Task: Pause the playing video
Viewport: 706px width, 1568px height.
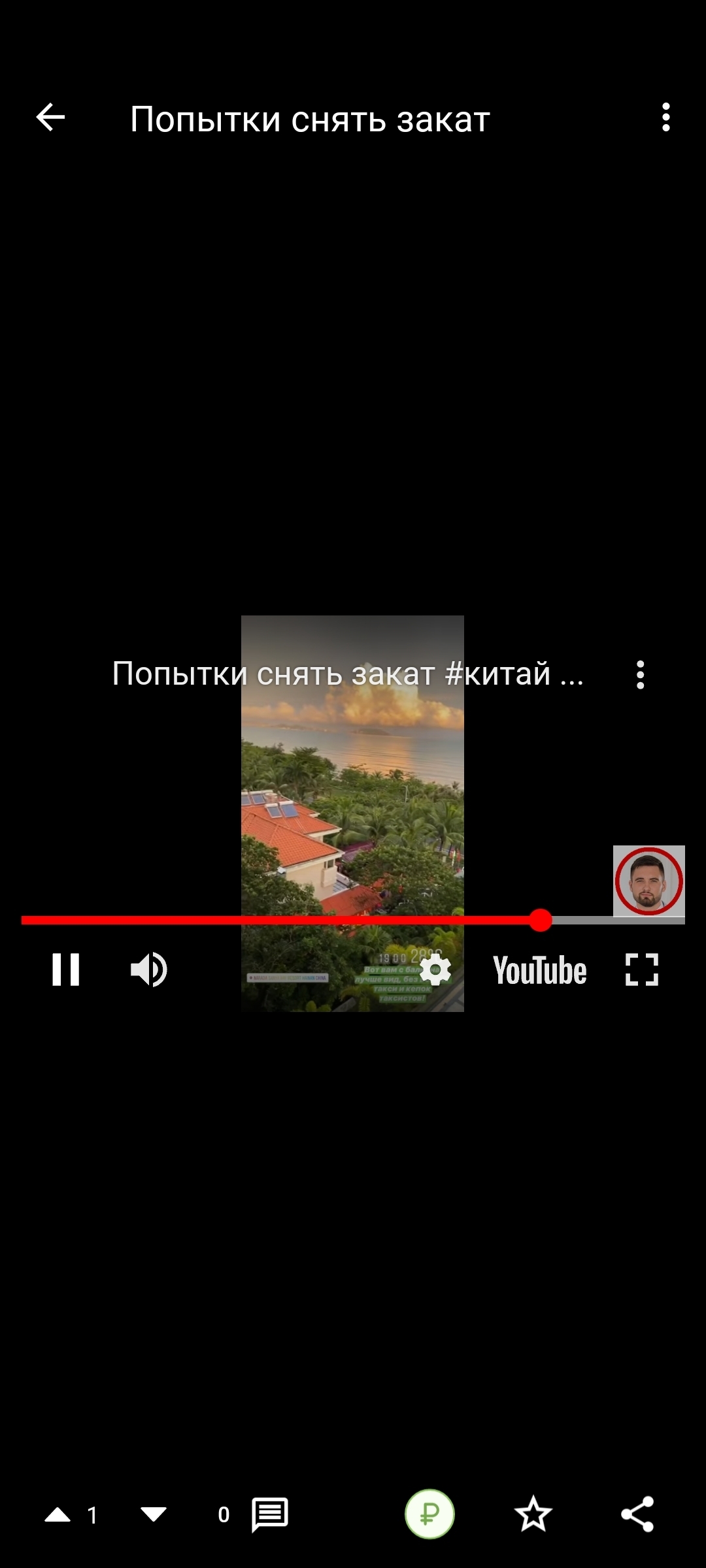Action: (65, 970)
